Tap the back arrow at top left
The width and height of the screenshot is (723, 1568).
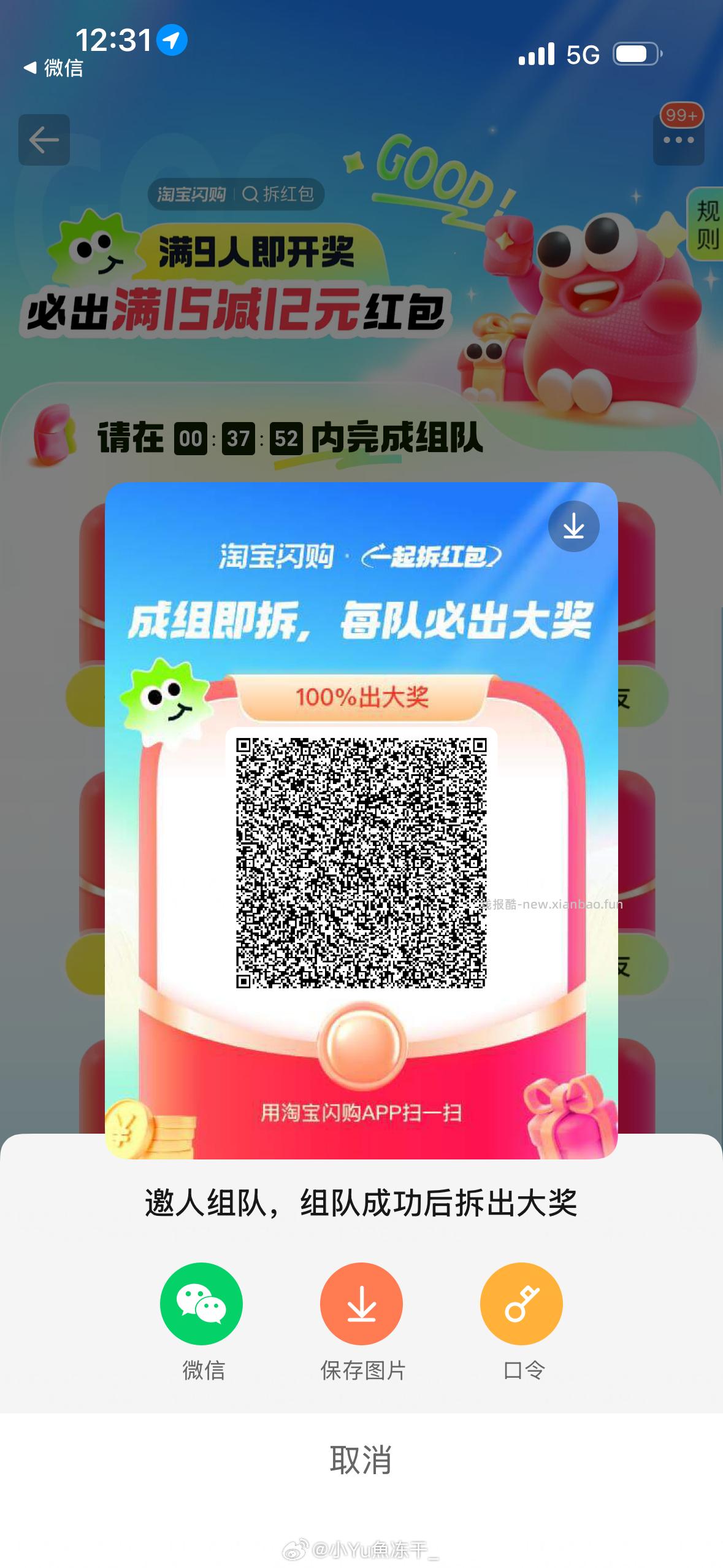tap(43, 140)
